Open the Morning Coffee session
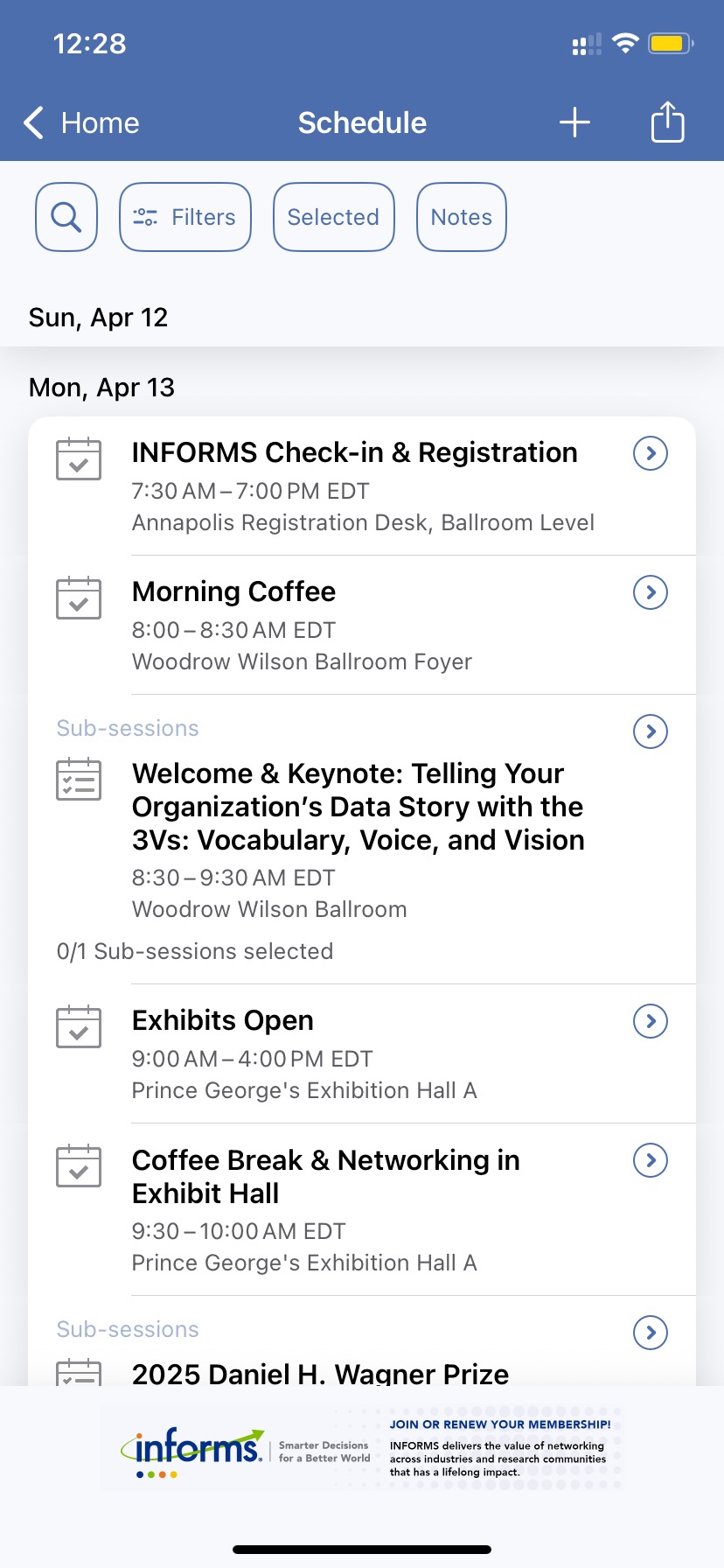The height and width of the screenshot is (1568, 724). pos(233,592)
